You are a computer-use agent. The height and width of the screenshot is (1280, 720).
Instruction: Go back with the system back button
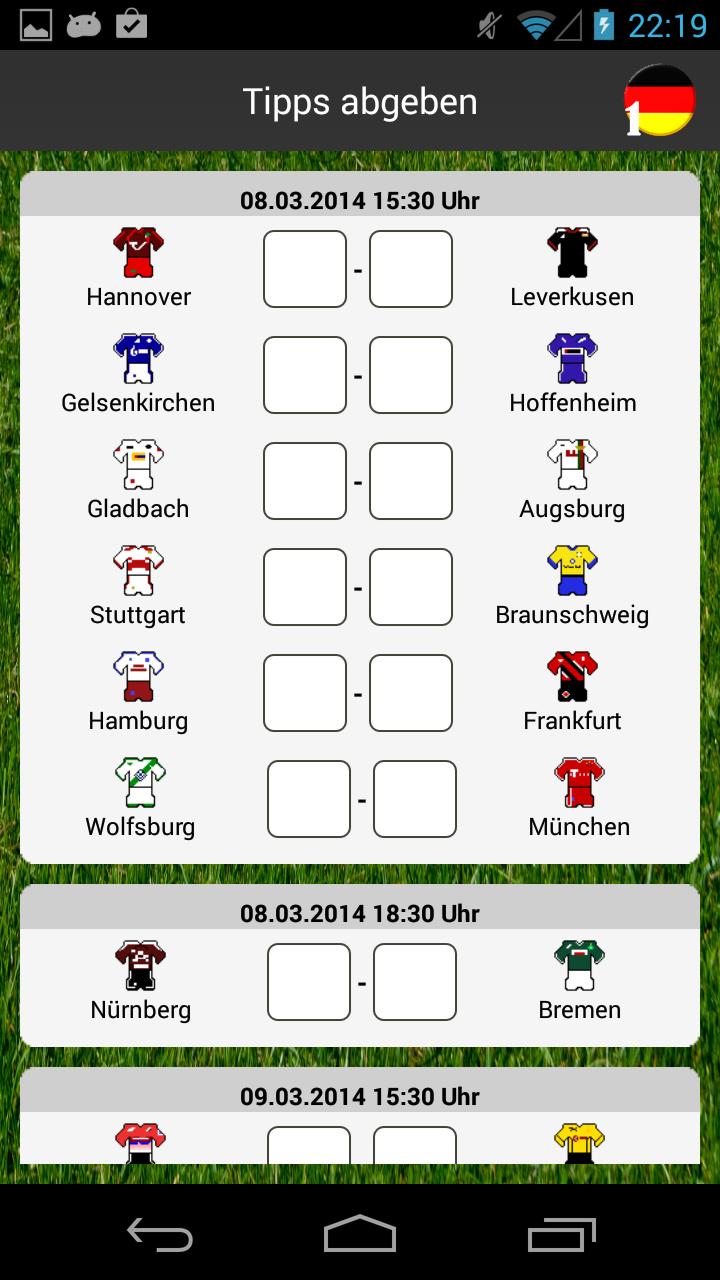(x=160, y=1233)
